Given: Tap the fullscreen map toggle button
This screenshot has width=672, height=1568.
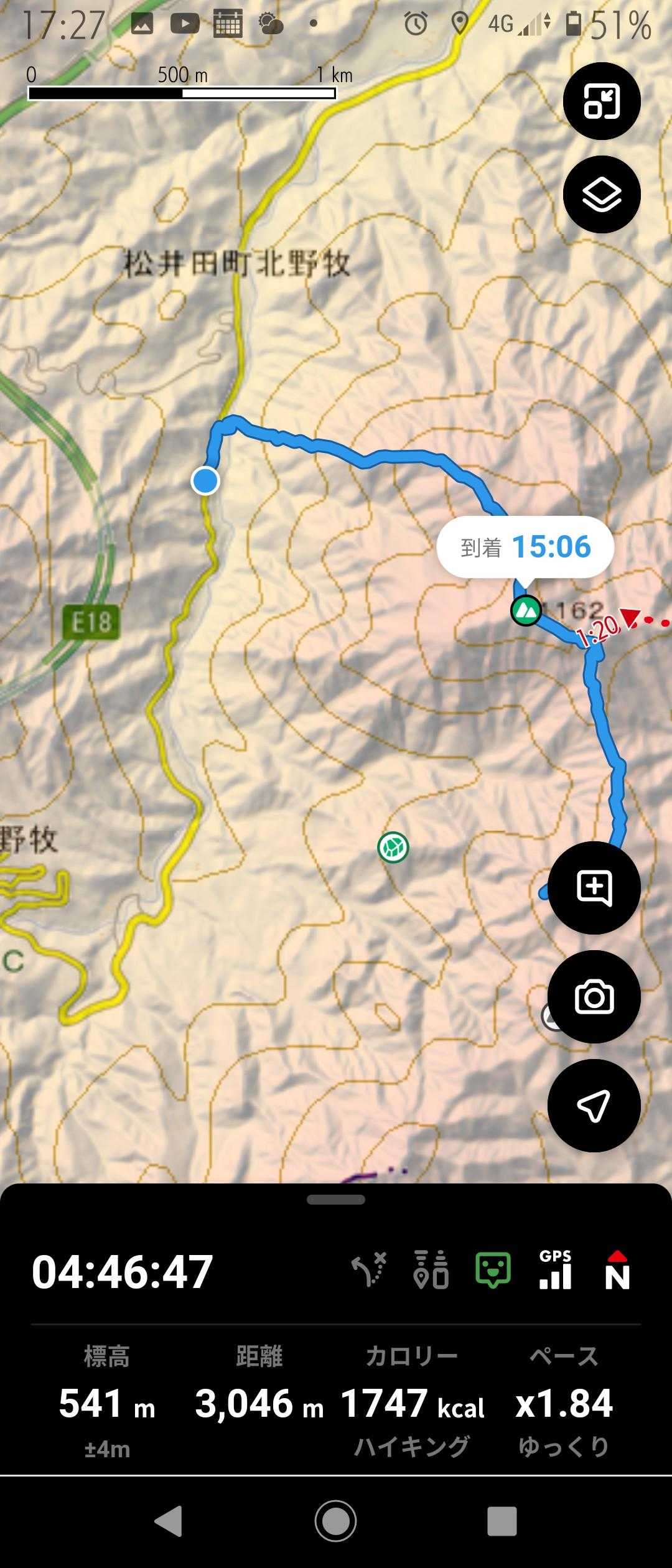Looking at the screenshot, I should pyautogui.click(x=602, y=101).
